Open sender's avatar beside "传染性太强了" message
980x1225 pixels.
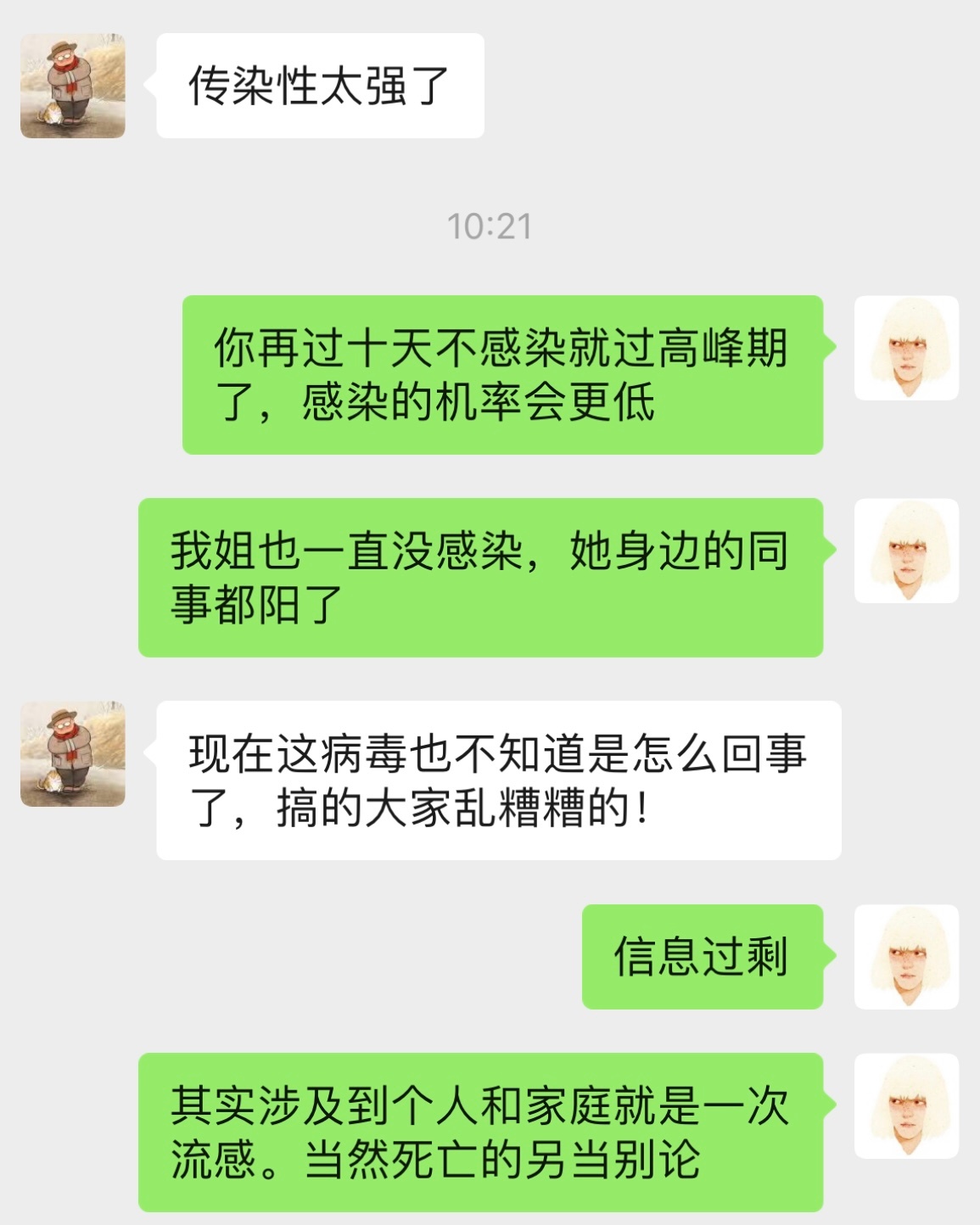[x=73, y=86]
